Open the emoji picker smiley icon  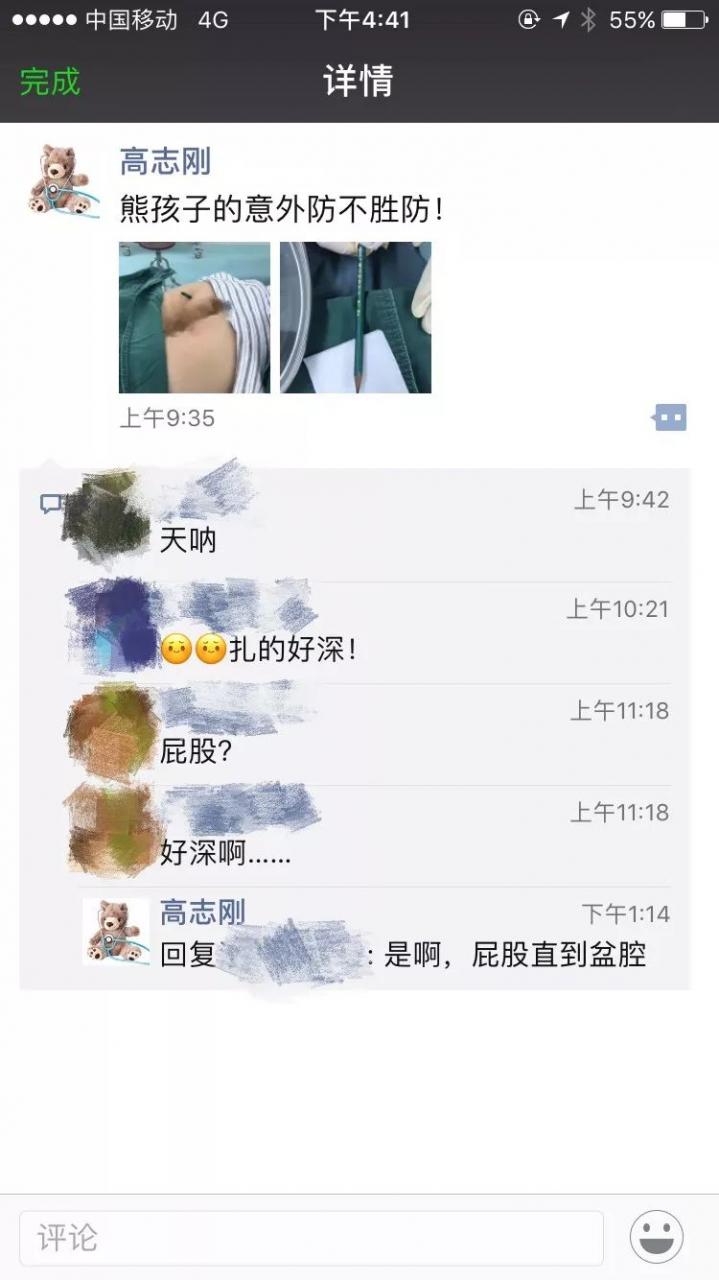[656, 1237]
